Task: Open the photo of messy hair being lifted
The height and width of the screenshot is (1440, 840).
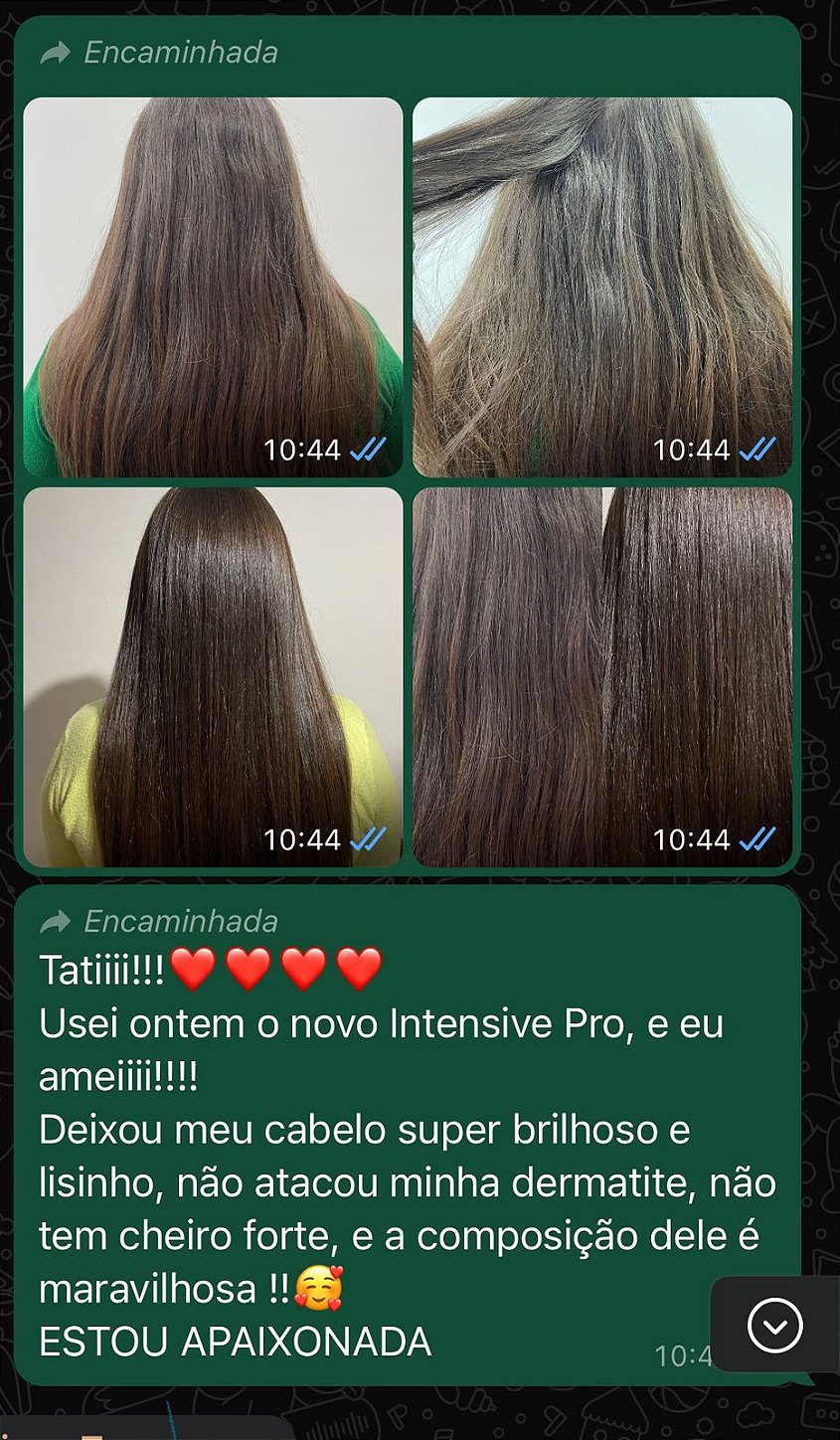Action: click(x=602, y=286)
